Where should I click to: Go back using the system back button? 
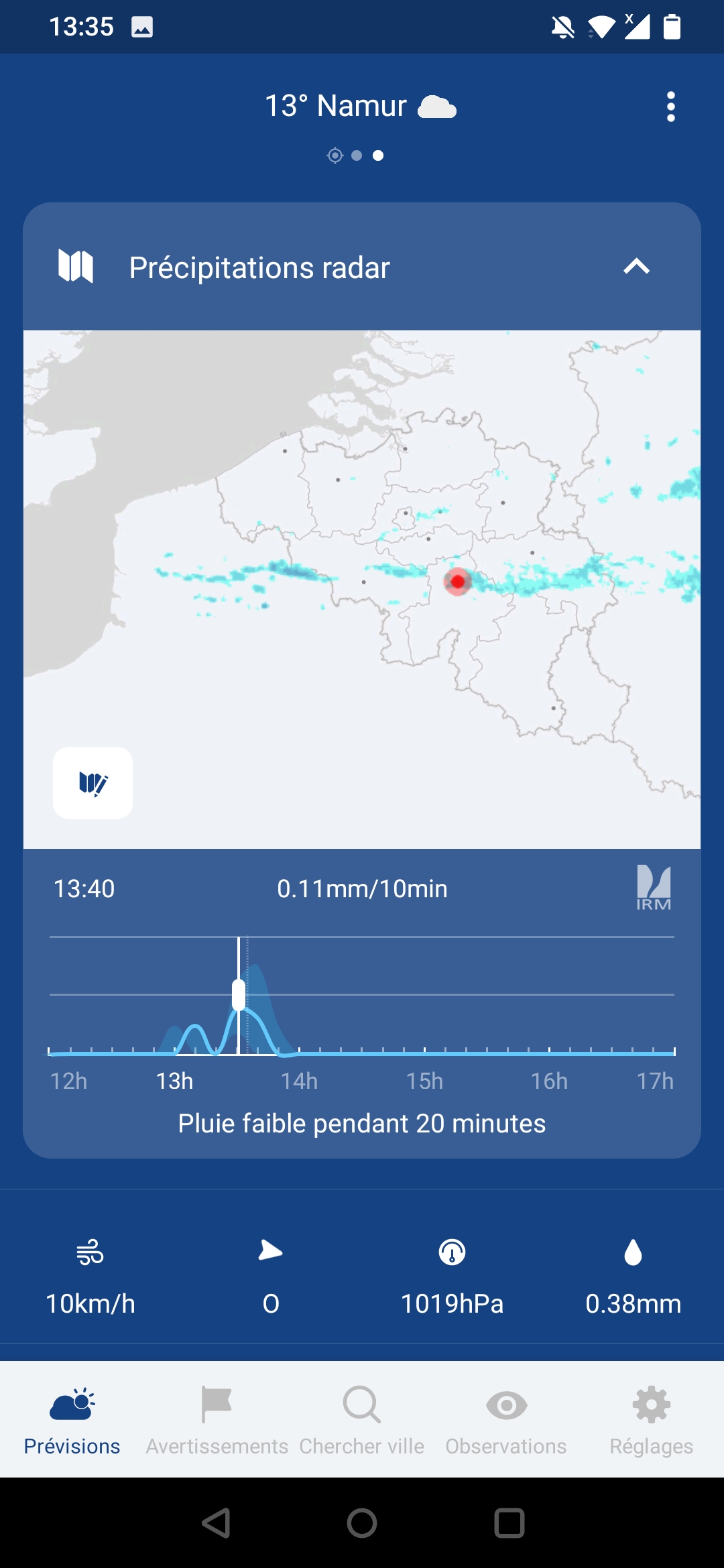pos(217,1522)
